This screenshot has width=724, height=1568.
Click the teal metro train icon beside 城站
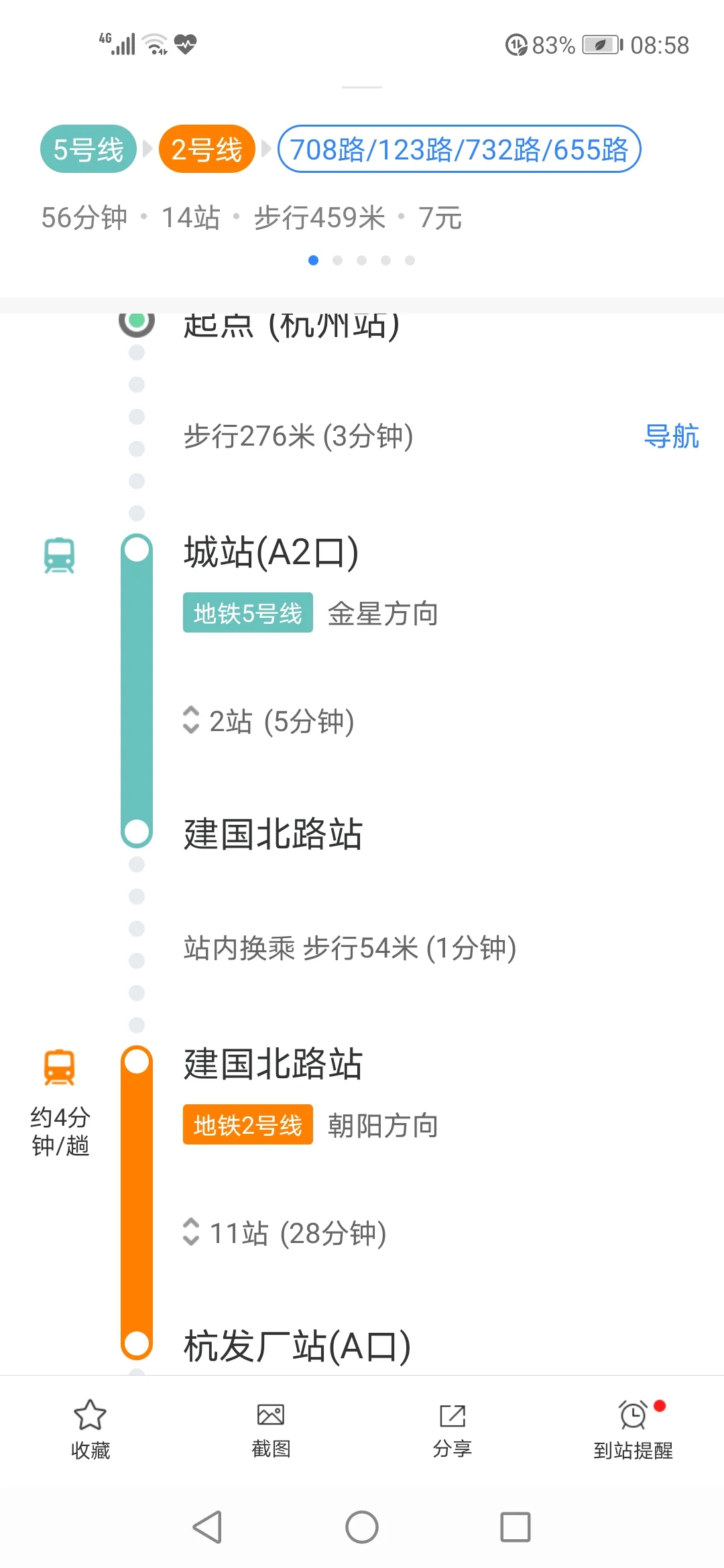[x=60, y=553]
